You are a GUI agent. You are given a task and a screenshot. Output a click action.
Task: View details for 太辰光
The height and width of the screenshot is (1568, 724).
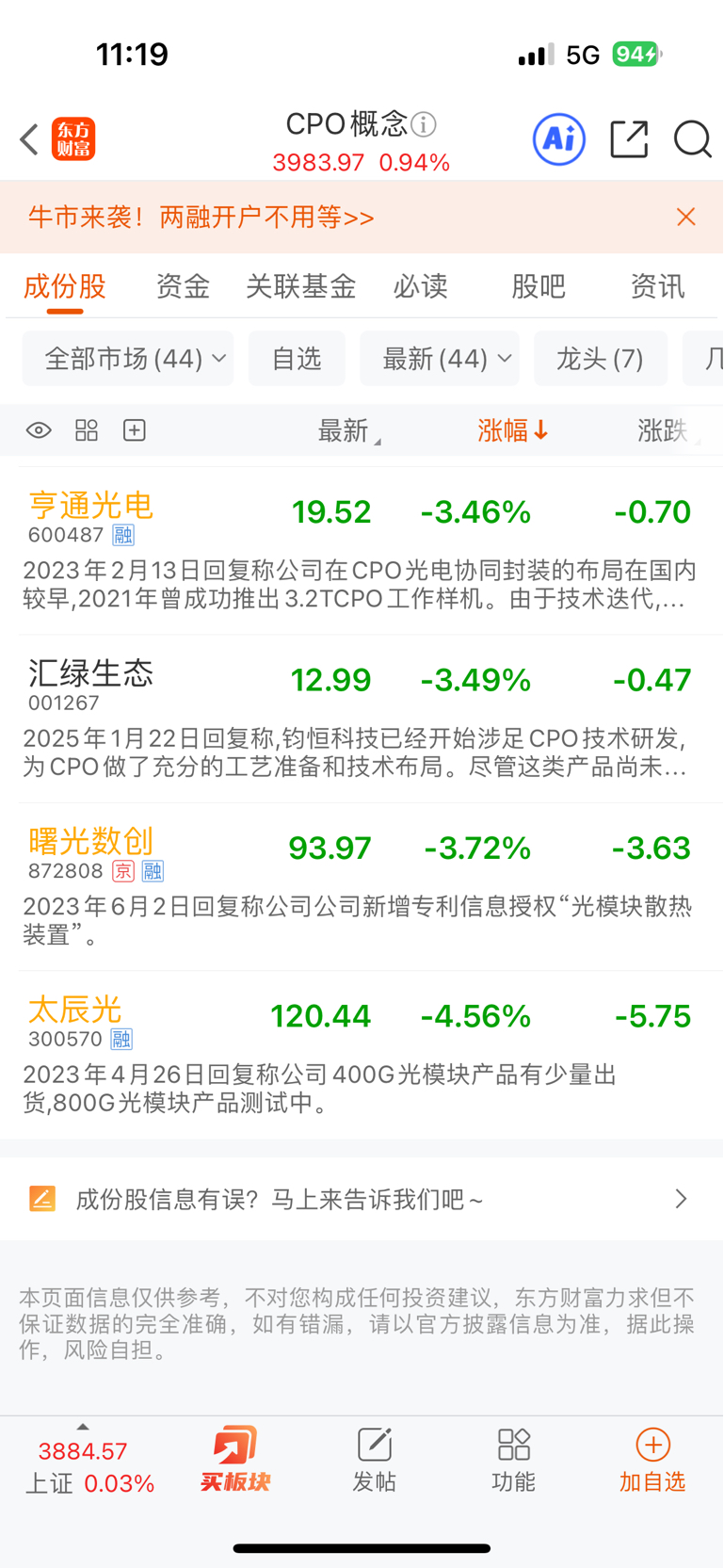click(362, 1055)
